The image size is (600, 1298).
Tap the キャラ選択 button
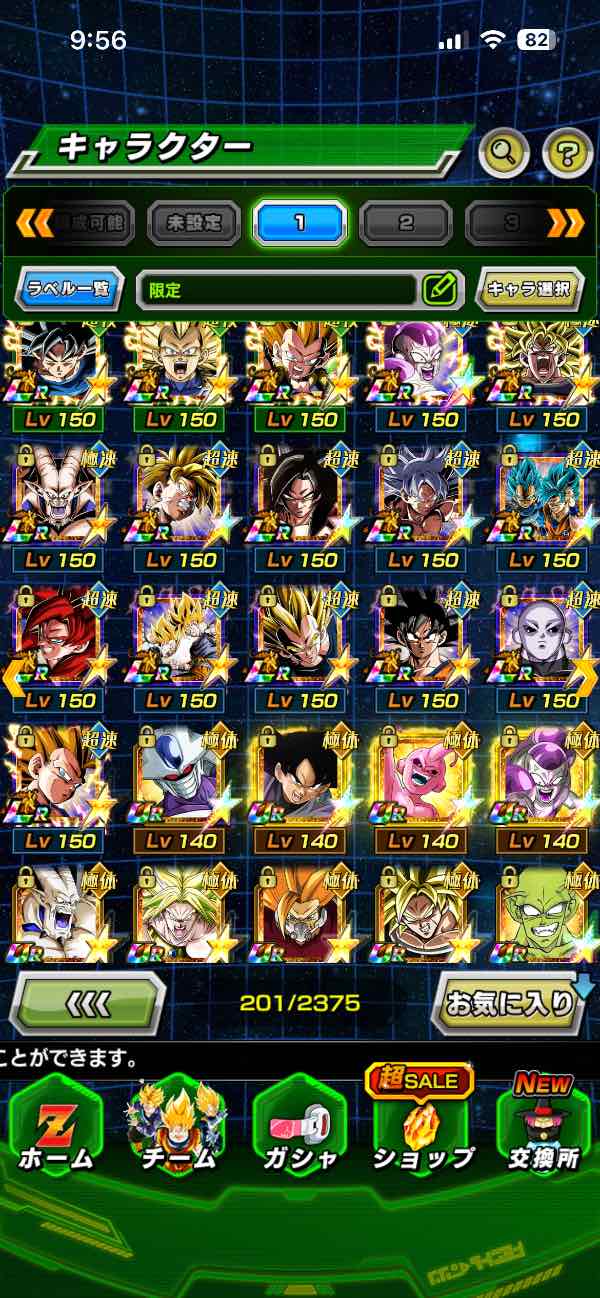[529, 290]
